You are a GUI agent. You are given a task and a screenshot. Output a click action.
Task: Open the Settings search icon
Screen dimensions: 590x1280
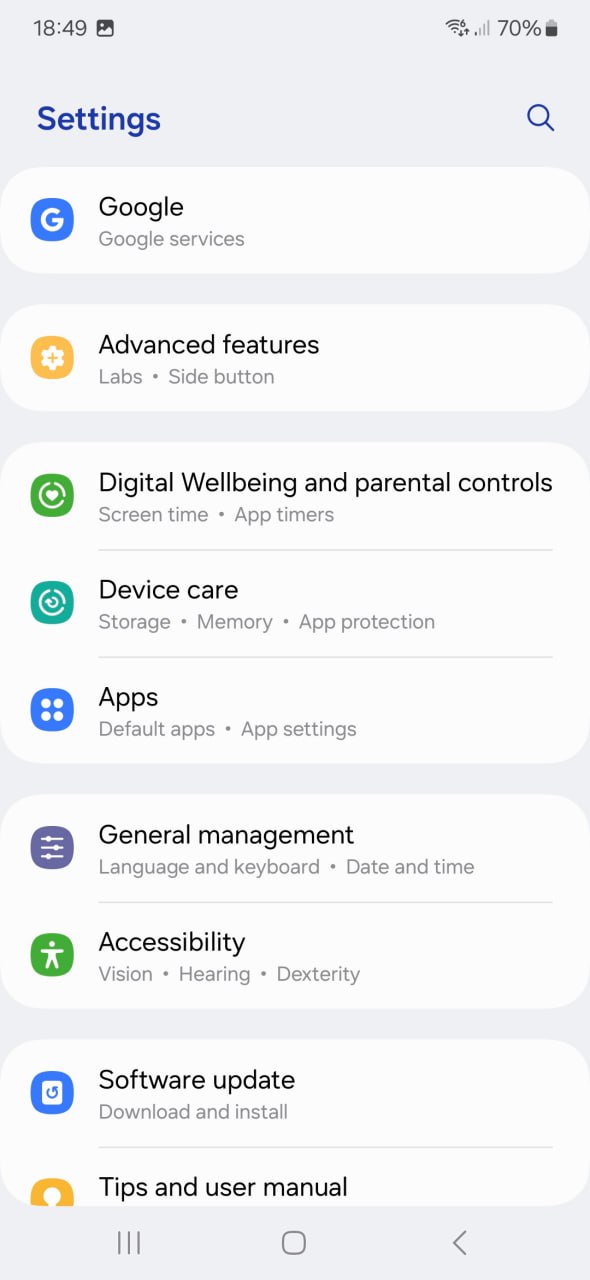click(x=540, y=118)
